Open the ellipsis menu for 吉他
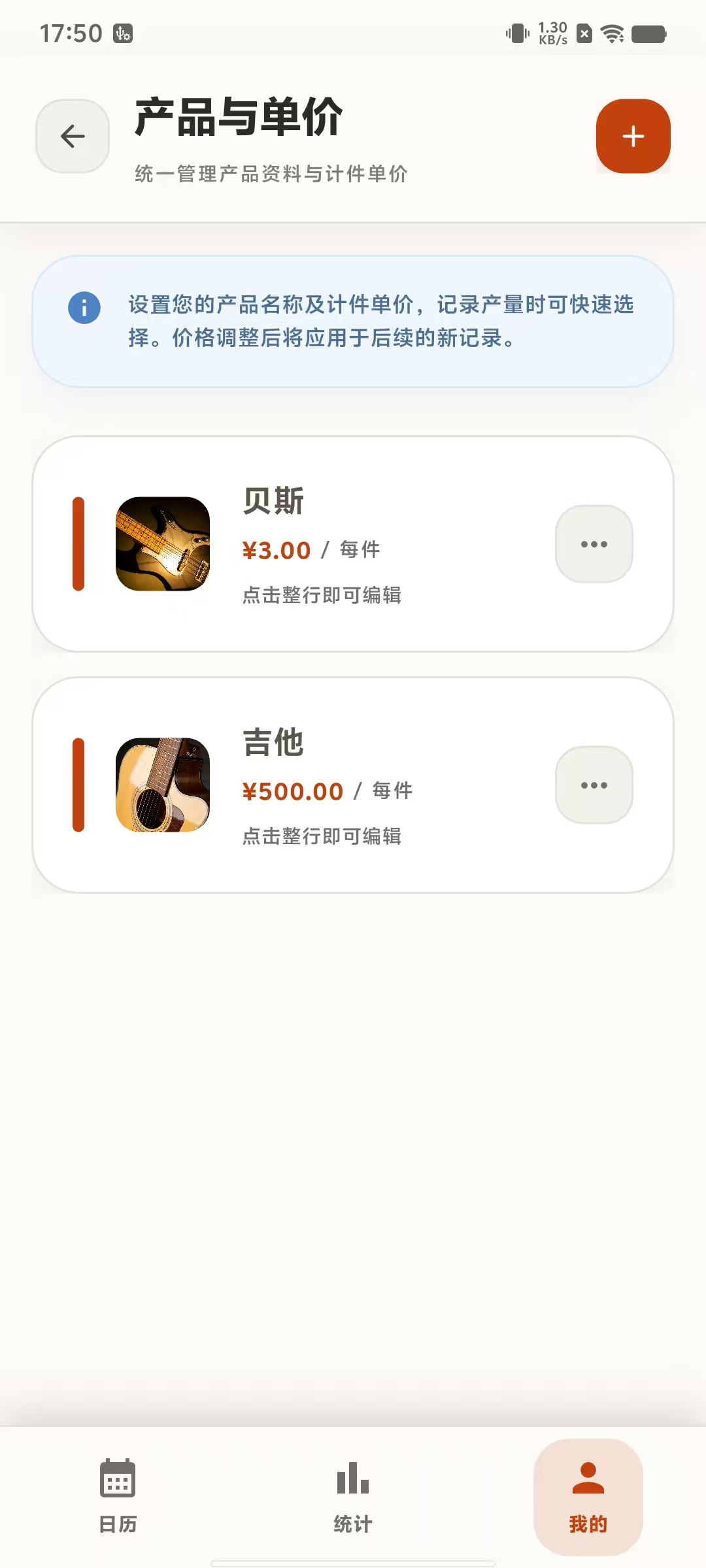 (593, 784)
